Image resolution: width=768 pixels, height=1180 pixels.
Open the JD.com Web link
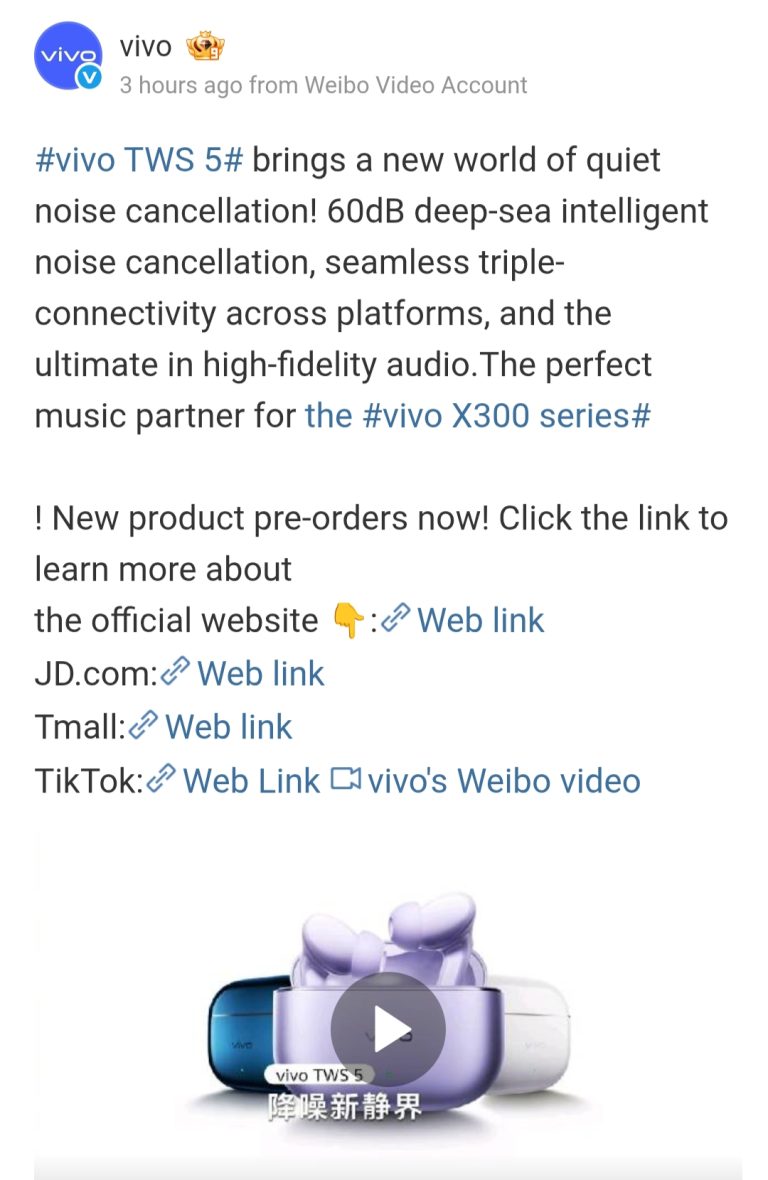[244, 673]
